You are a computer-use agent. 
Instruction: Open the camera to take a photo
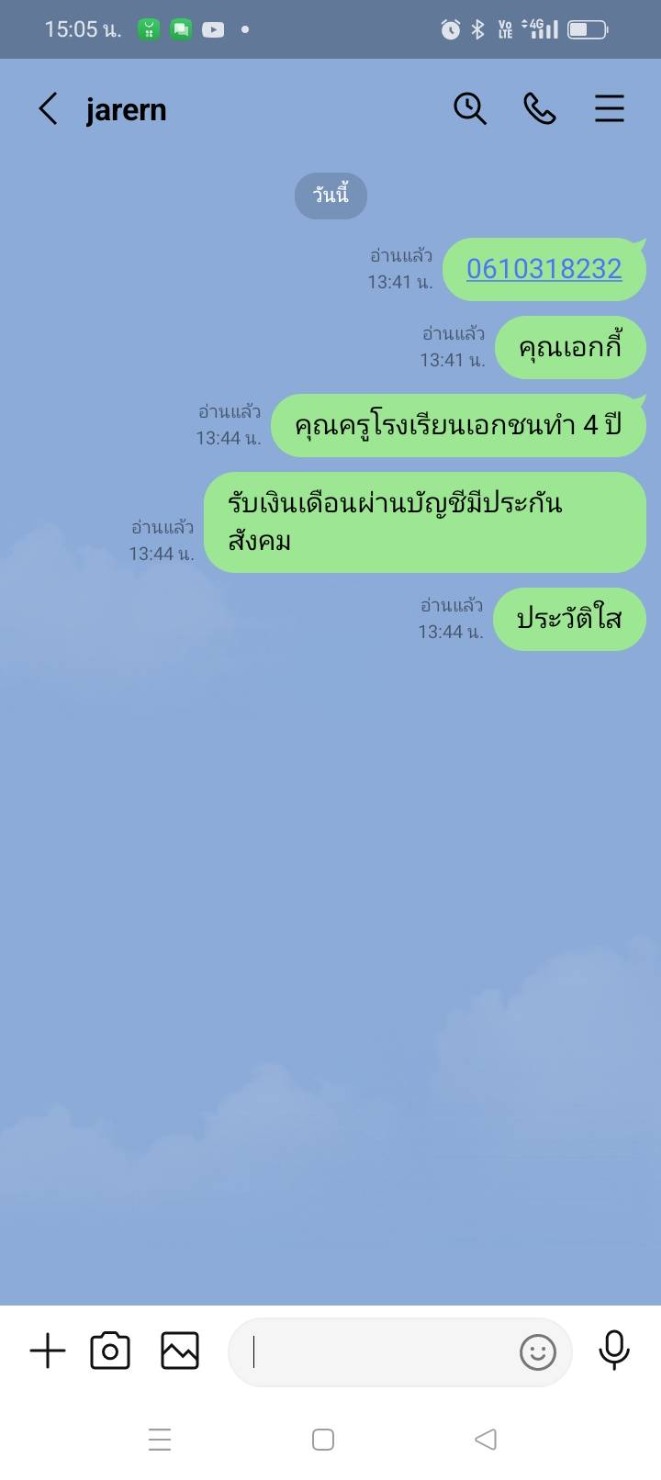pyautogui.click(x=110, y=1352)
